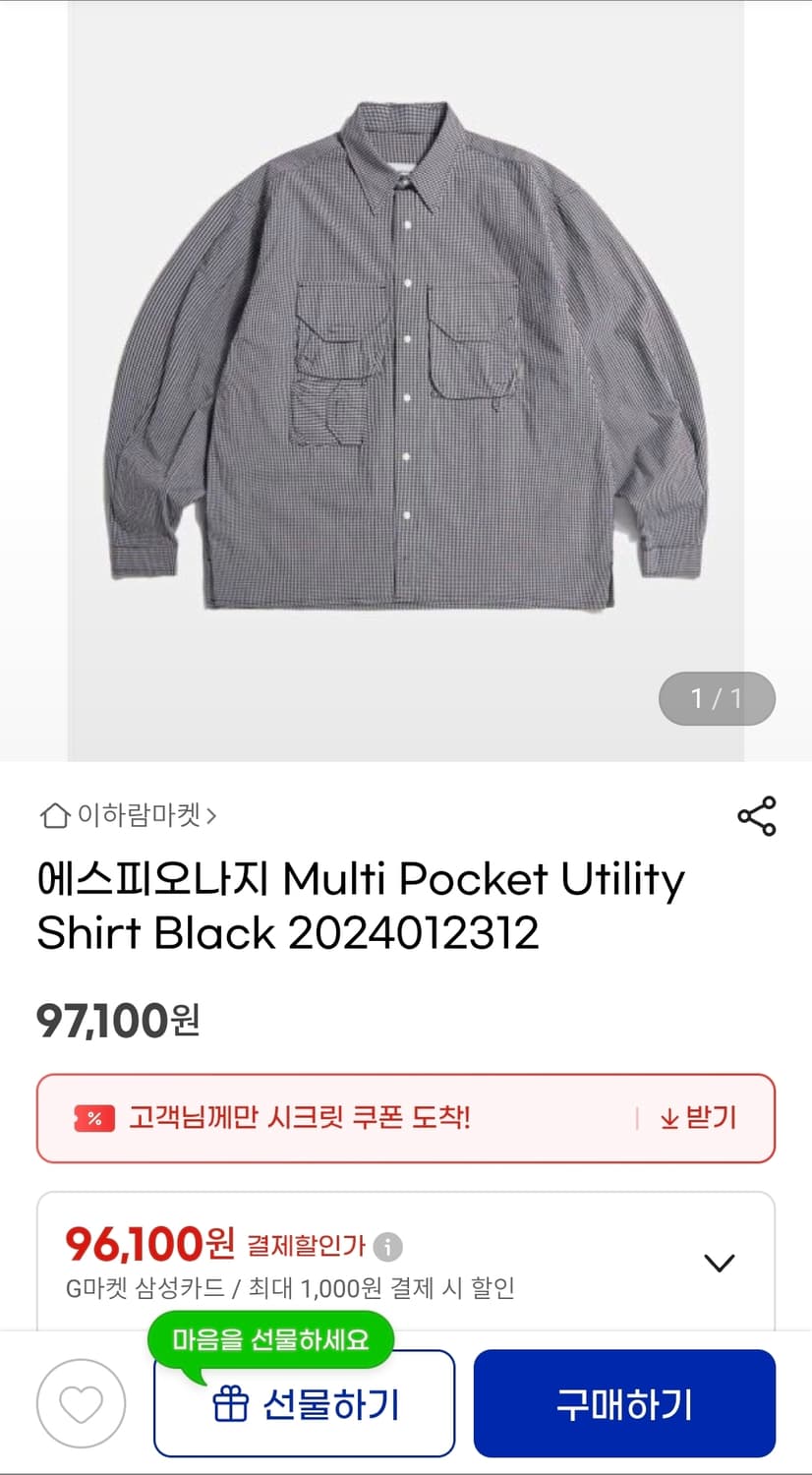Toggle the heart to favorite this shirt
Image resolution: width=812 pixels, height=1475 pixels.
(81, 1404)
